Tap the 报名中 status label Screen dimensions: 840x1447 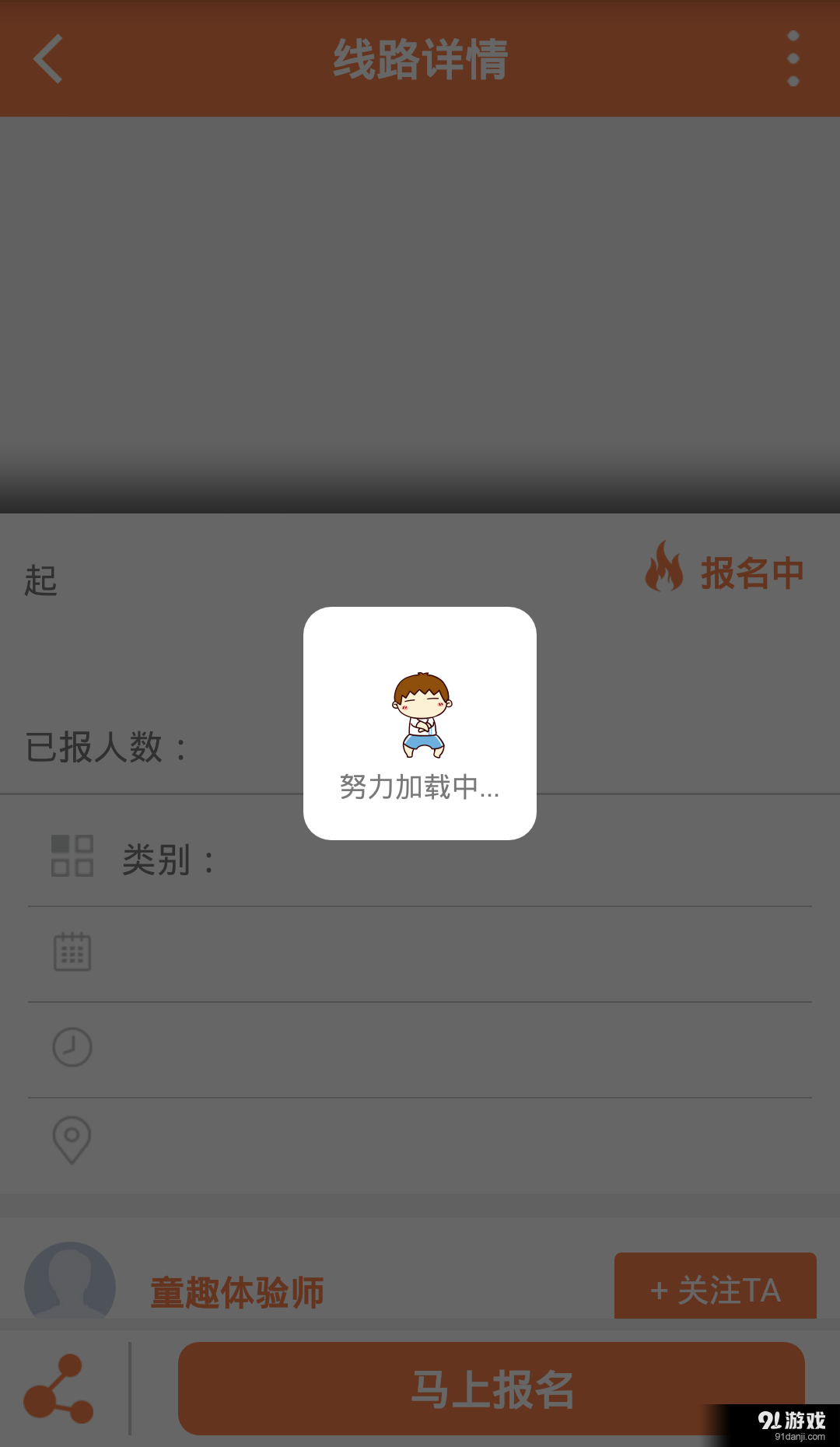751,573
